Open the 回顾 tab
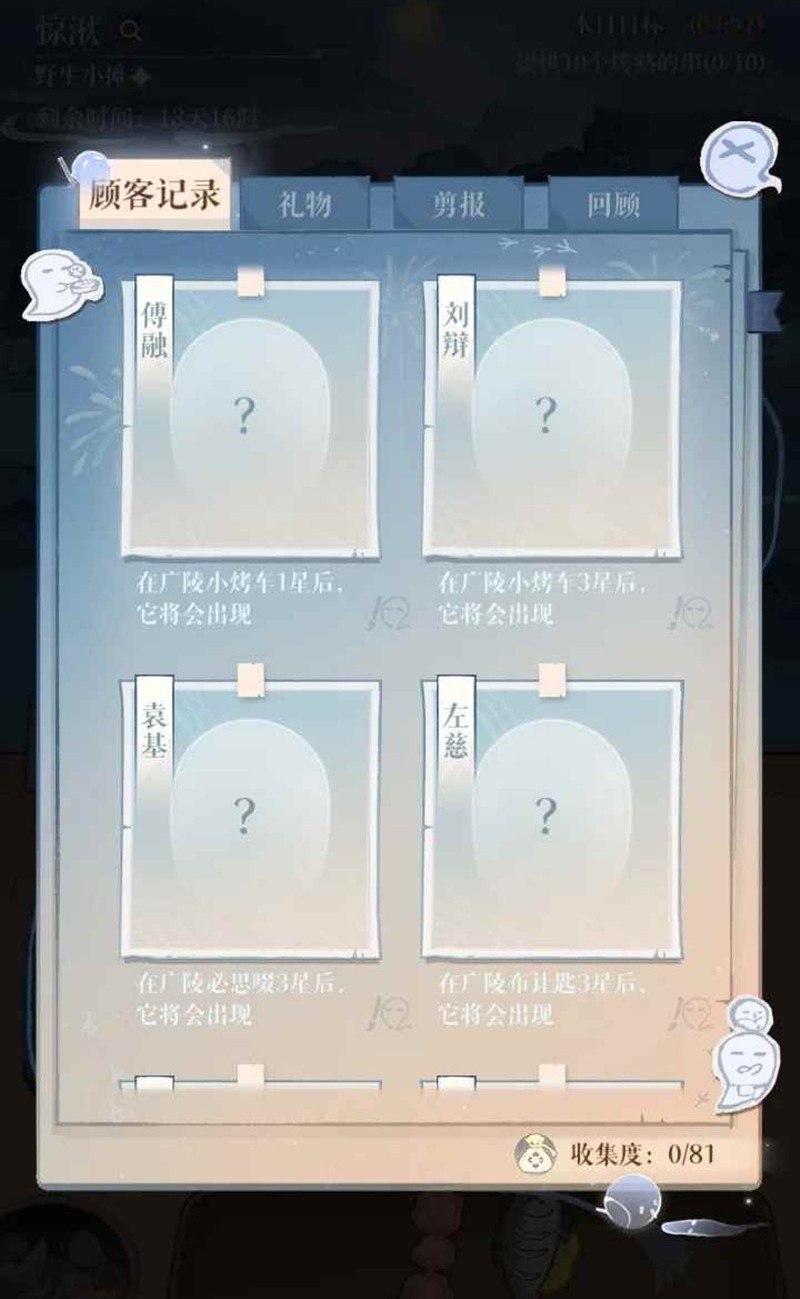The height and width of the screenshot is (1299, 800). pos(613,204)
